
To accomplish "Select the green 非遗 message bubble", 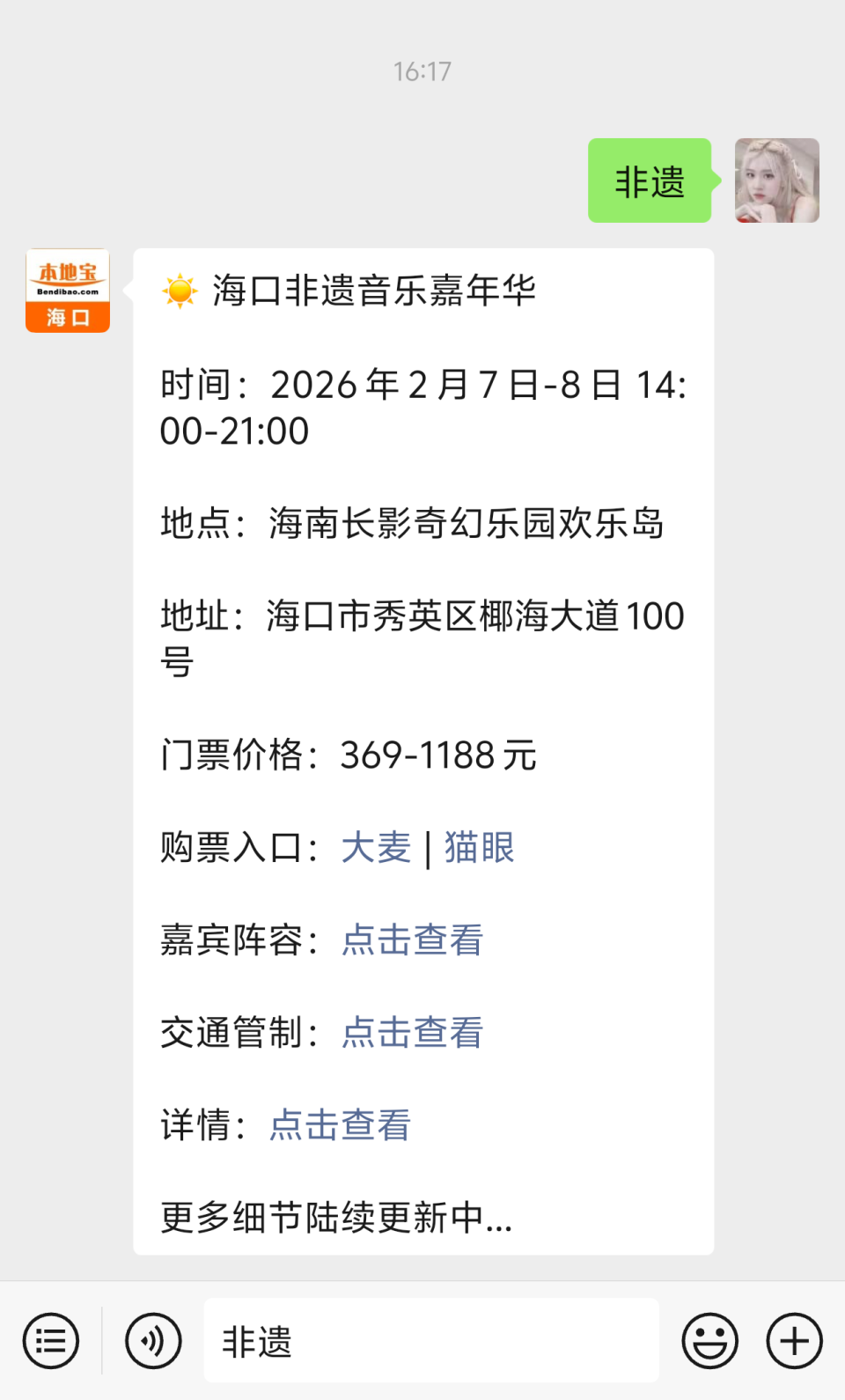I will pos(649,180).
